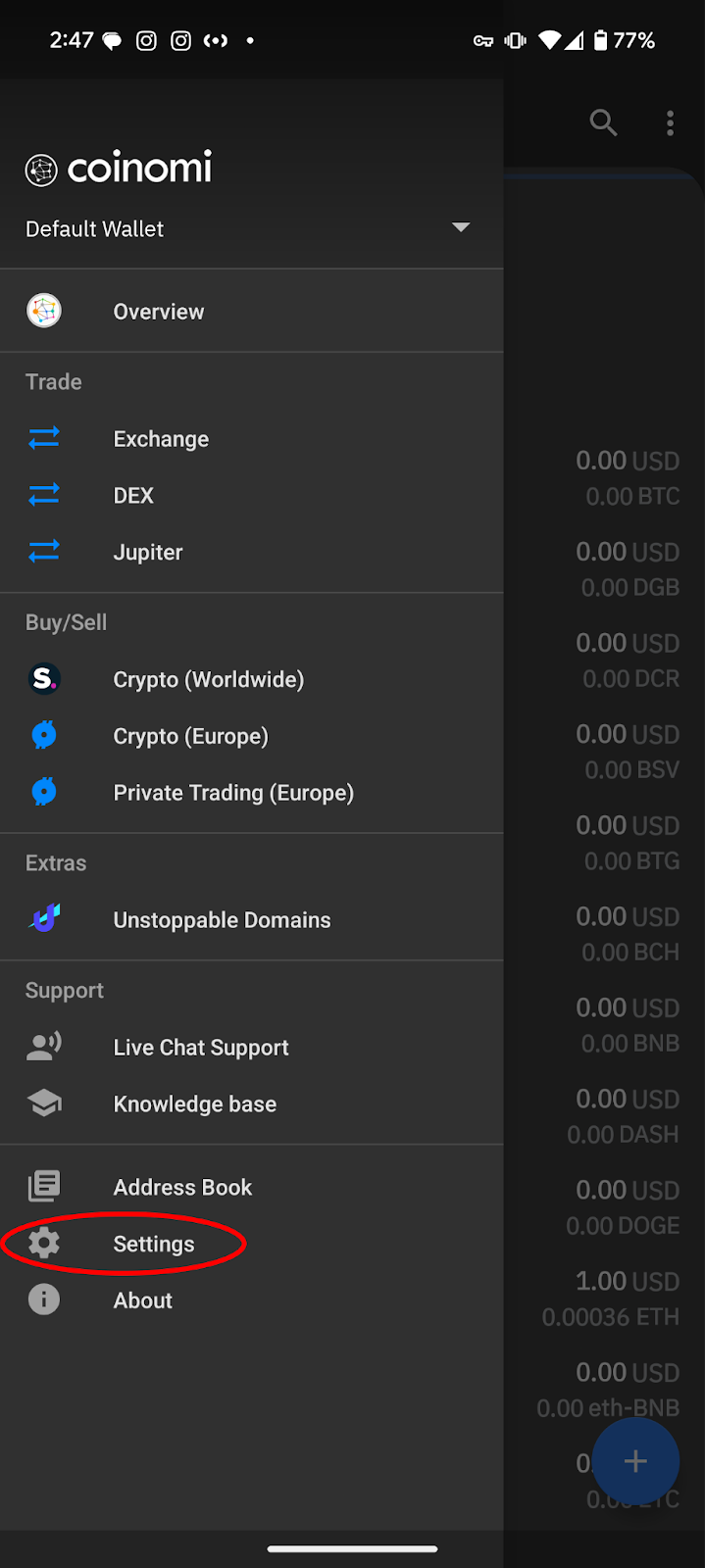Viewport: 705px width, 1568px height.
Task: Expand the Default Wallet dropdown
Action: click(460, 228)
